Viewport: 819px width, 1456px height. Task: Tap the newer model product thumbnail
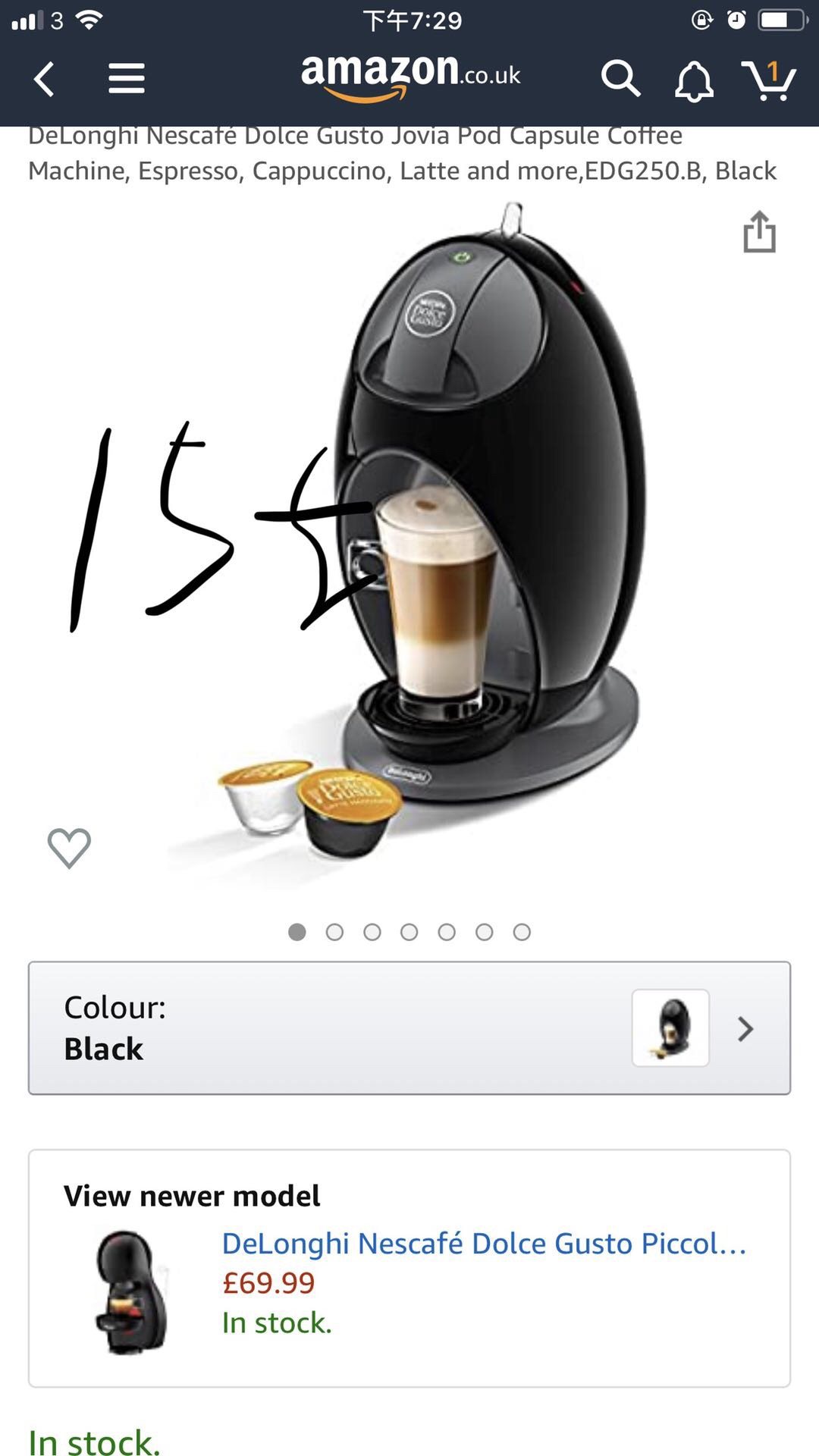tap(132, 1292)
